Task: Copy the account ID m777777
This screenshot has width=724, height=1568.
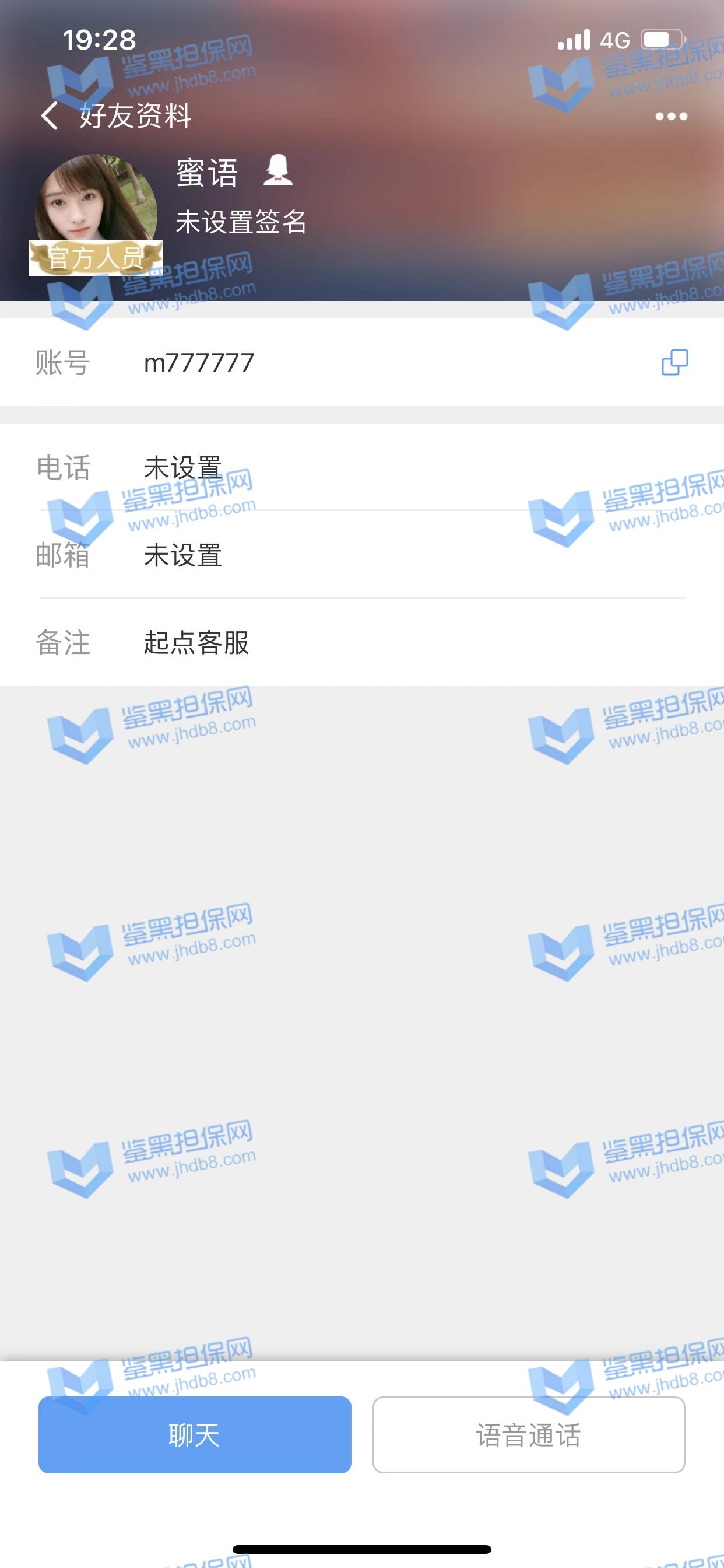Action: click(x=674, y=362)
